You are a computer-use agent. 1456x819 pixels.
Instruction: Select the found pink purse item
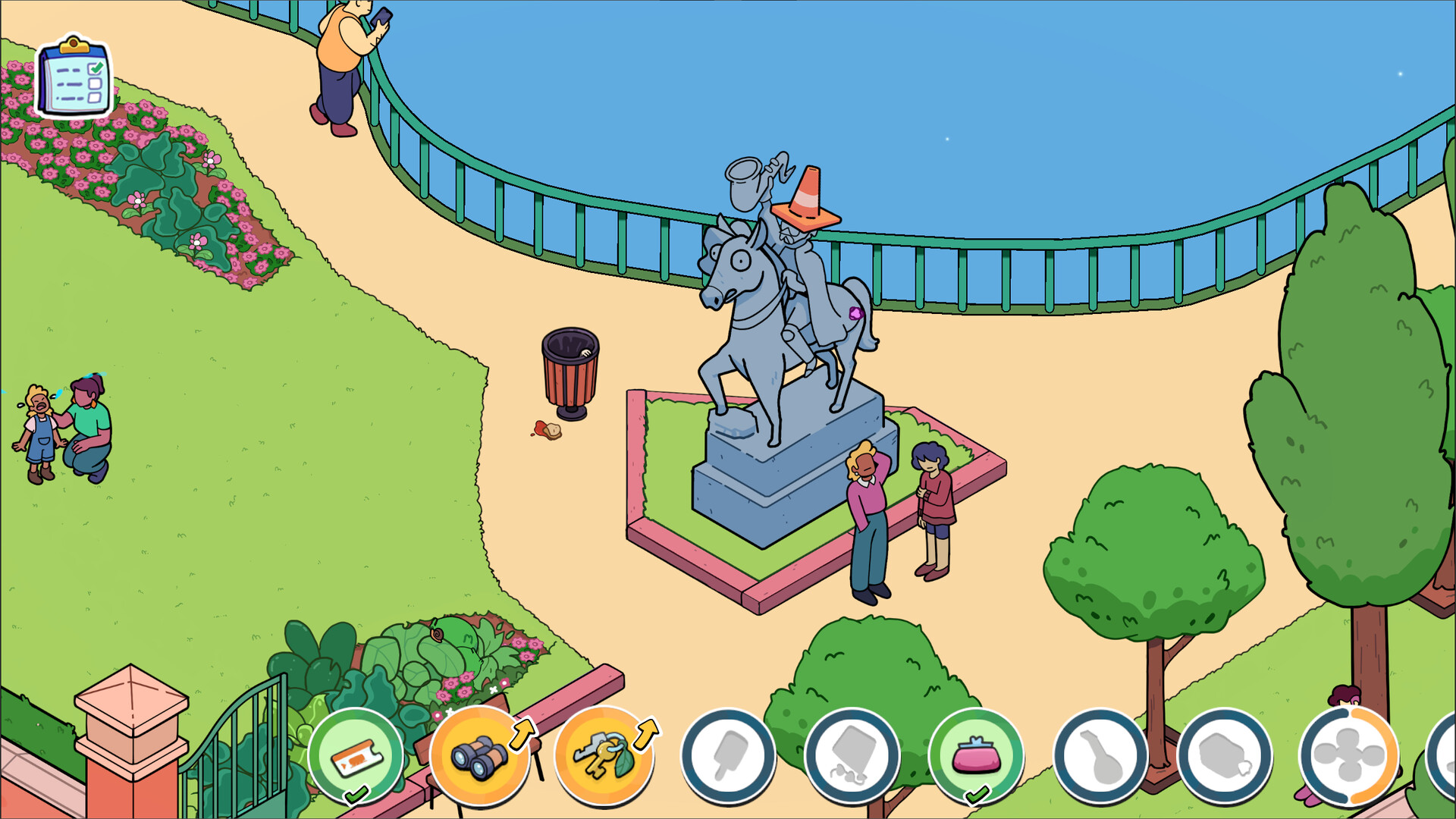click(977, 756)
